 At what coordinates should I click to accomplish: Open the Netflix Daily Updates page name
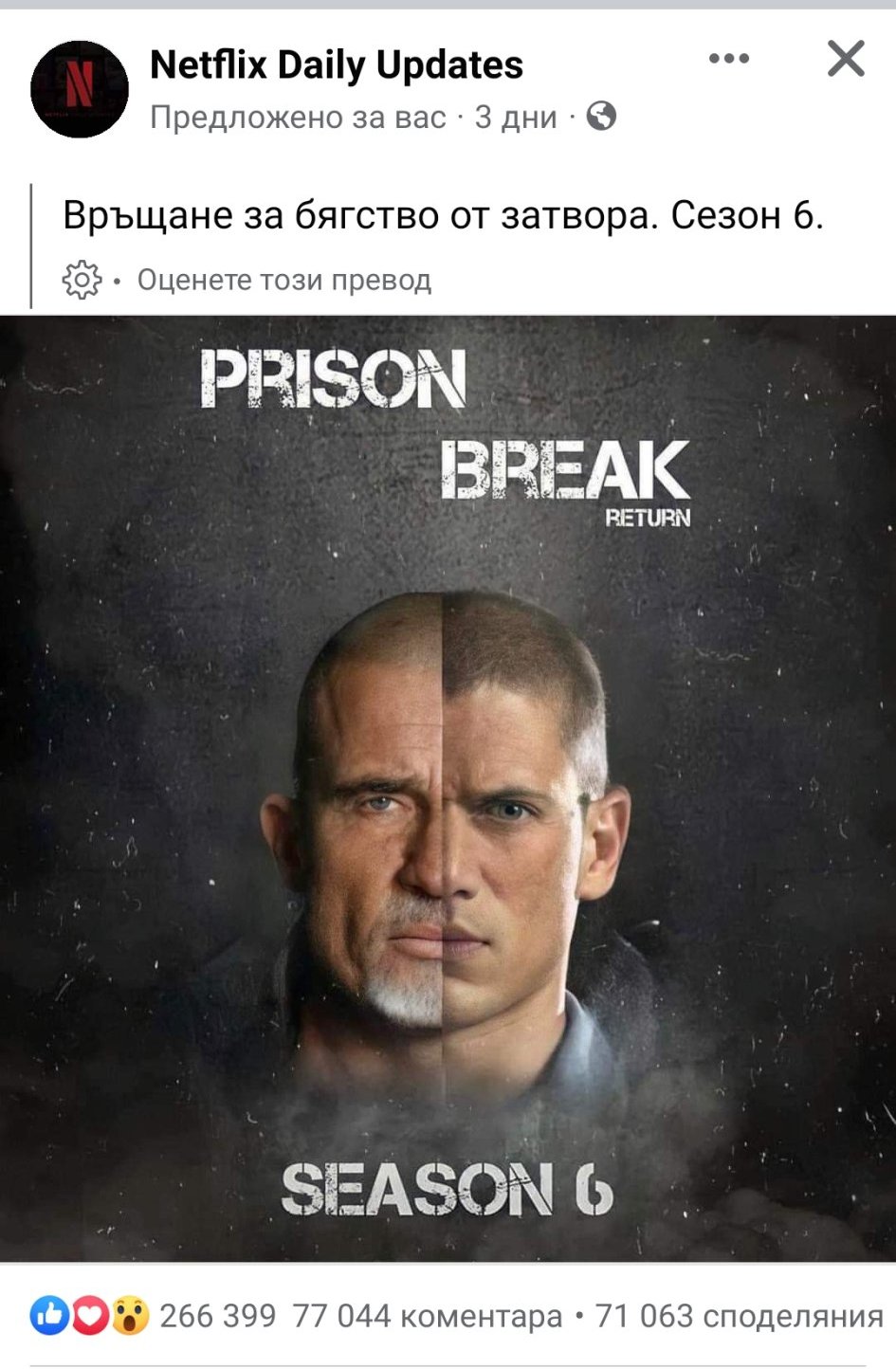tap(337, 64)
